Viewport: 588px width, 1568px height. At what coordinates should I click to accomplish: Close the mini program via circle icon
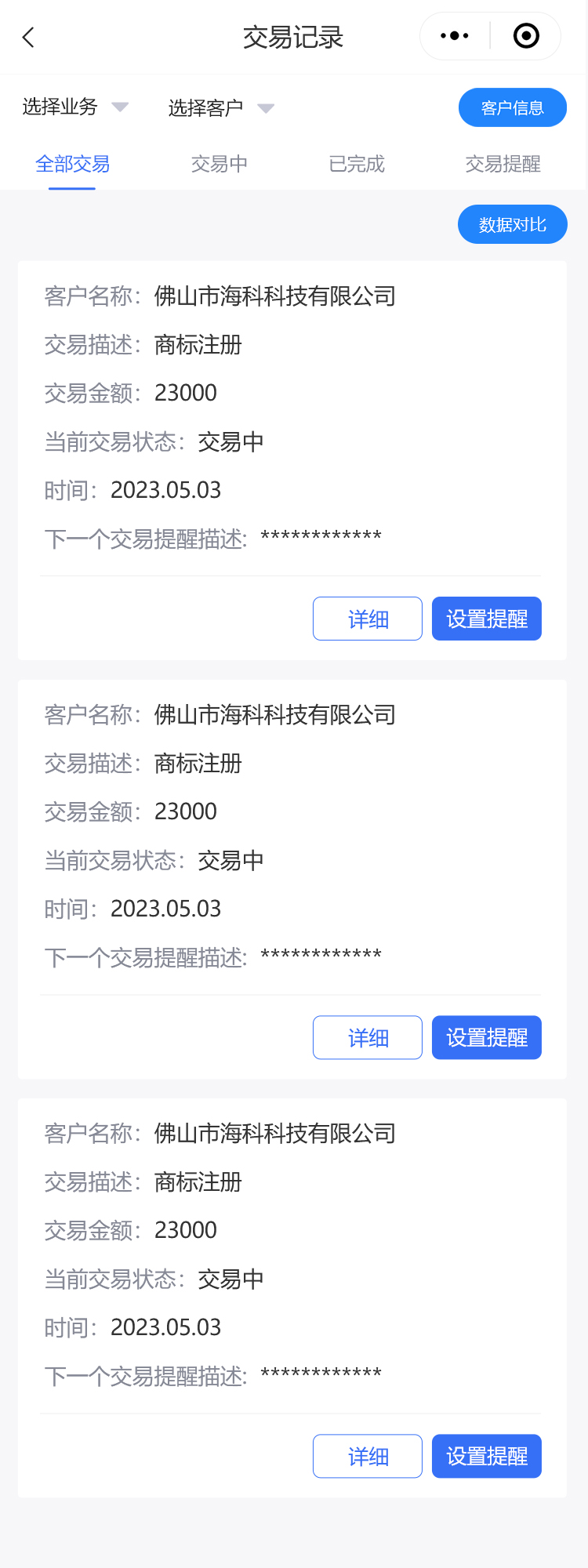click(526, 36)
